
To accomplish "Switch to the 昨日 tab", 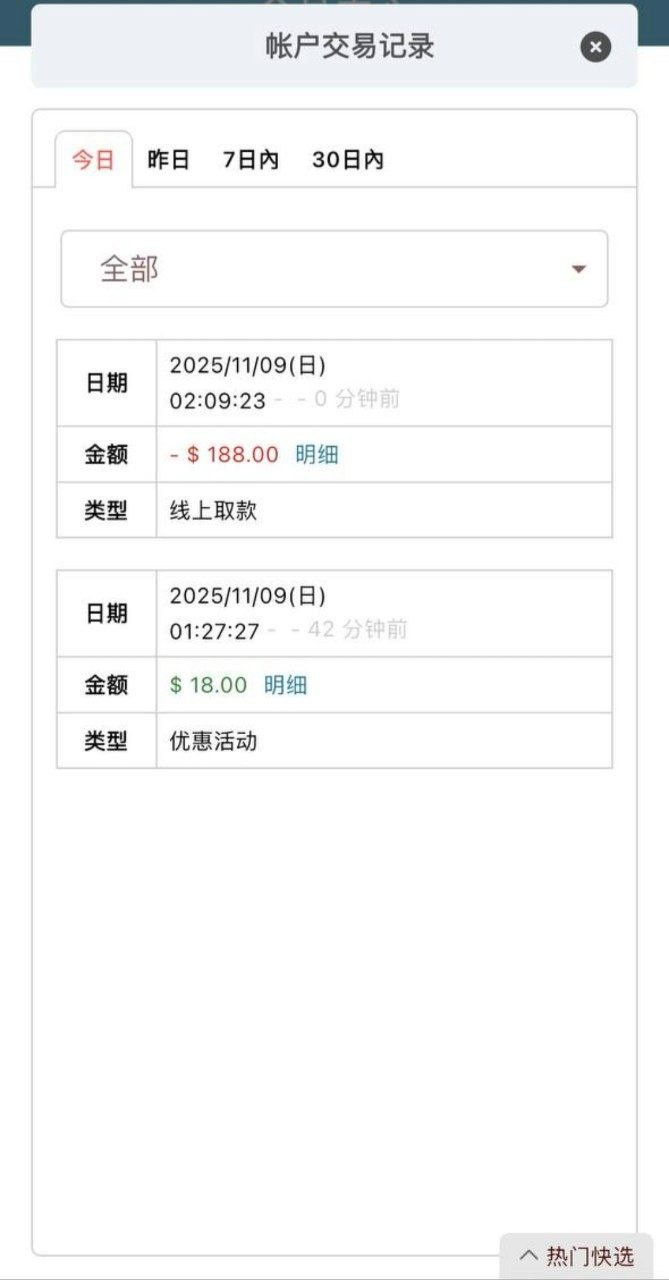I will (x=168, y=160).
